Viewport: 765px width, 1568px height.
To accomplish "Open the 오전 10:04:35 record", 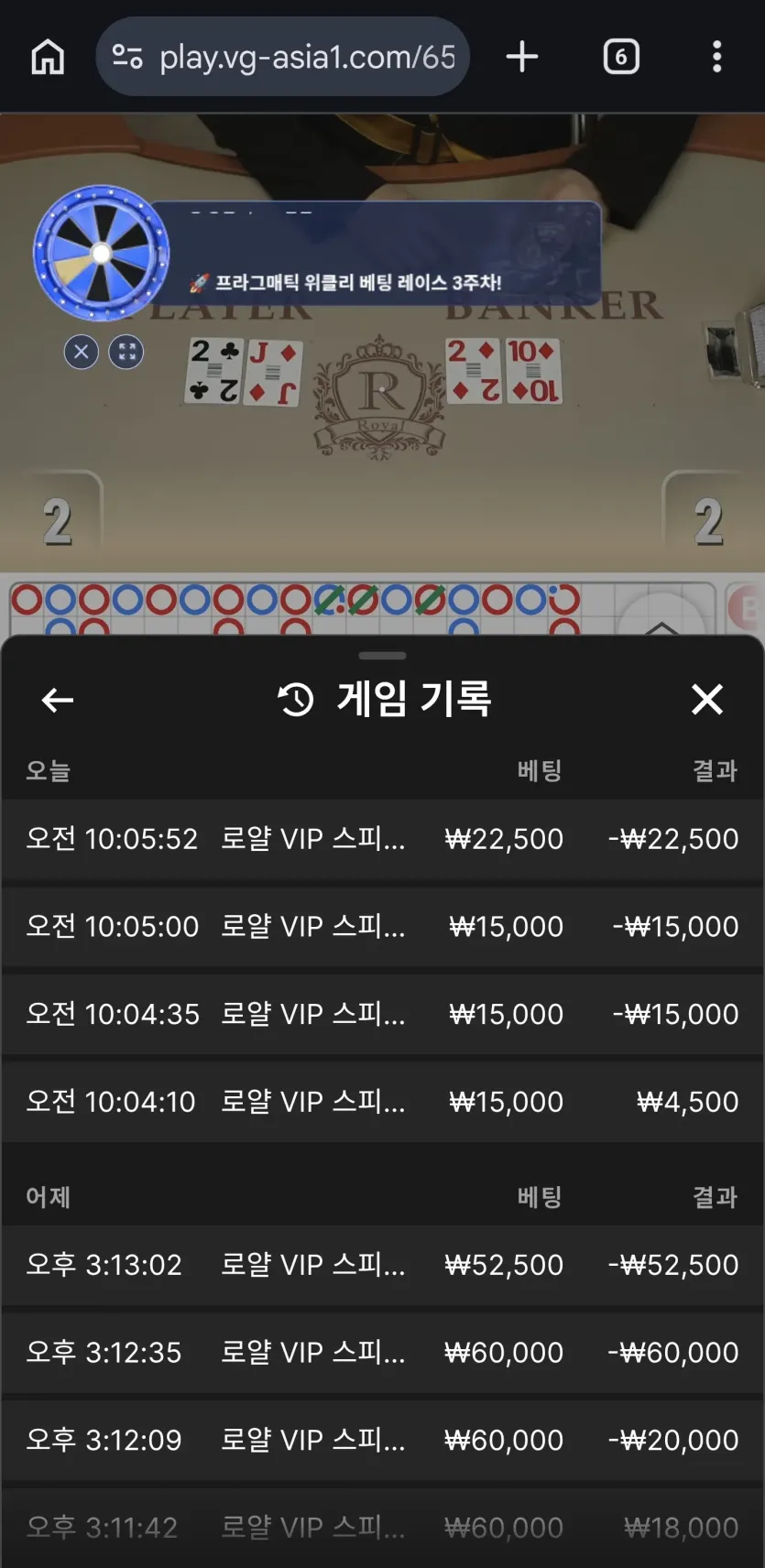I will tap(382, 1015).
